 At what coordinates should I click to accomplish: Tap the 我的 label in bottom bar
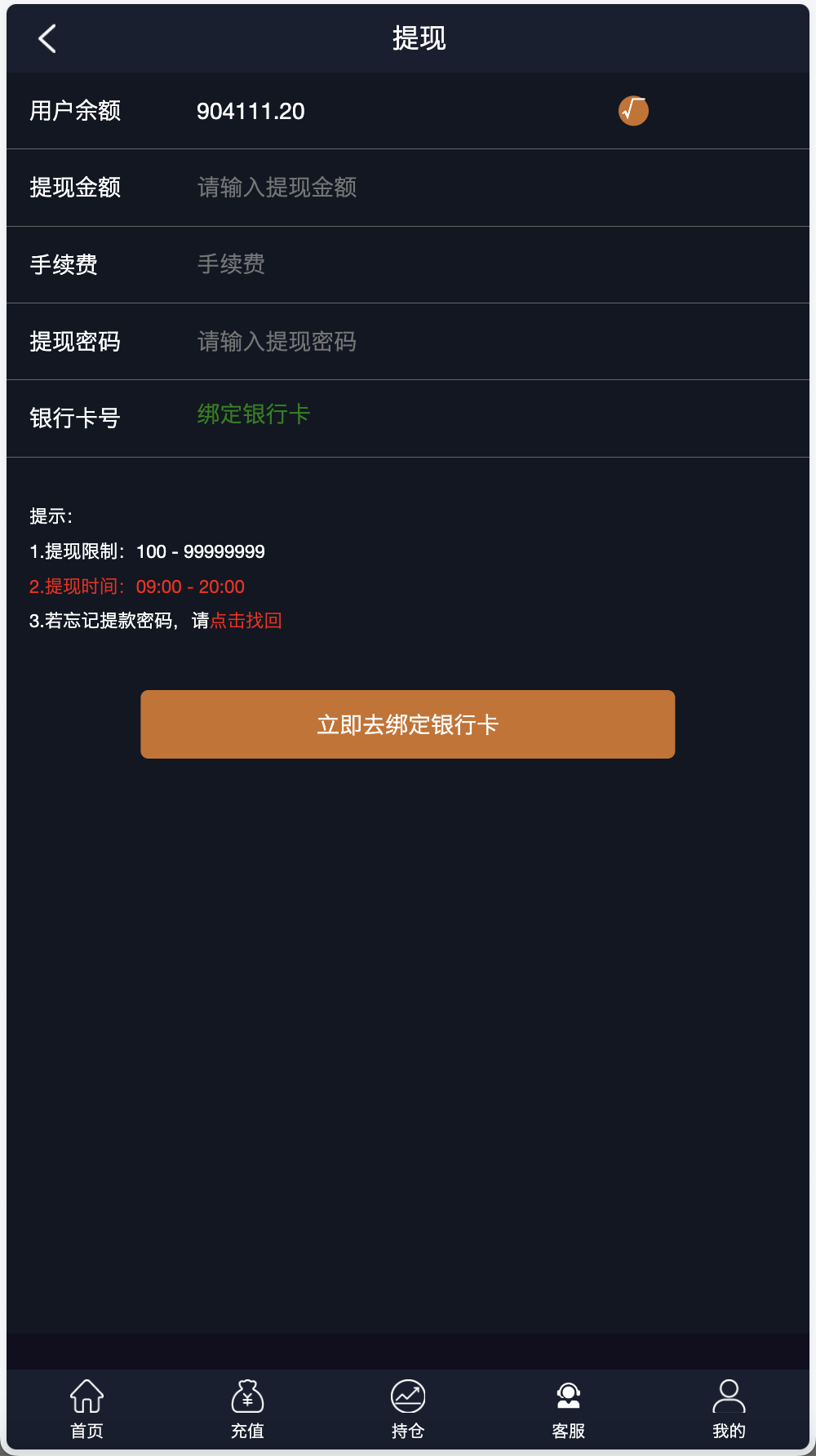click(729, 1429)
